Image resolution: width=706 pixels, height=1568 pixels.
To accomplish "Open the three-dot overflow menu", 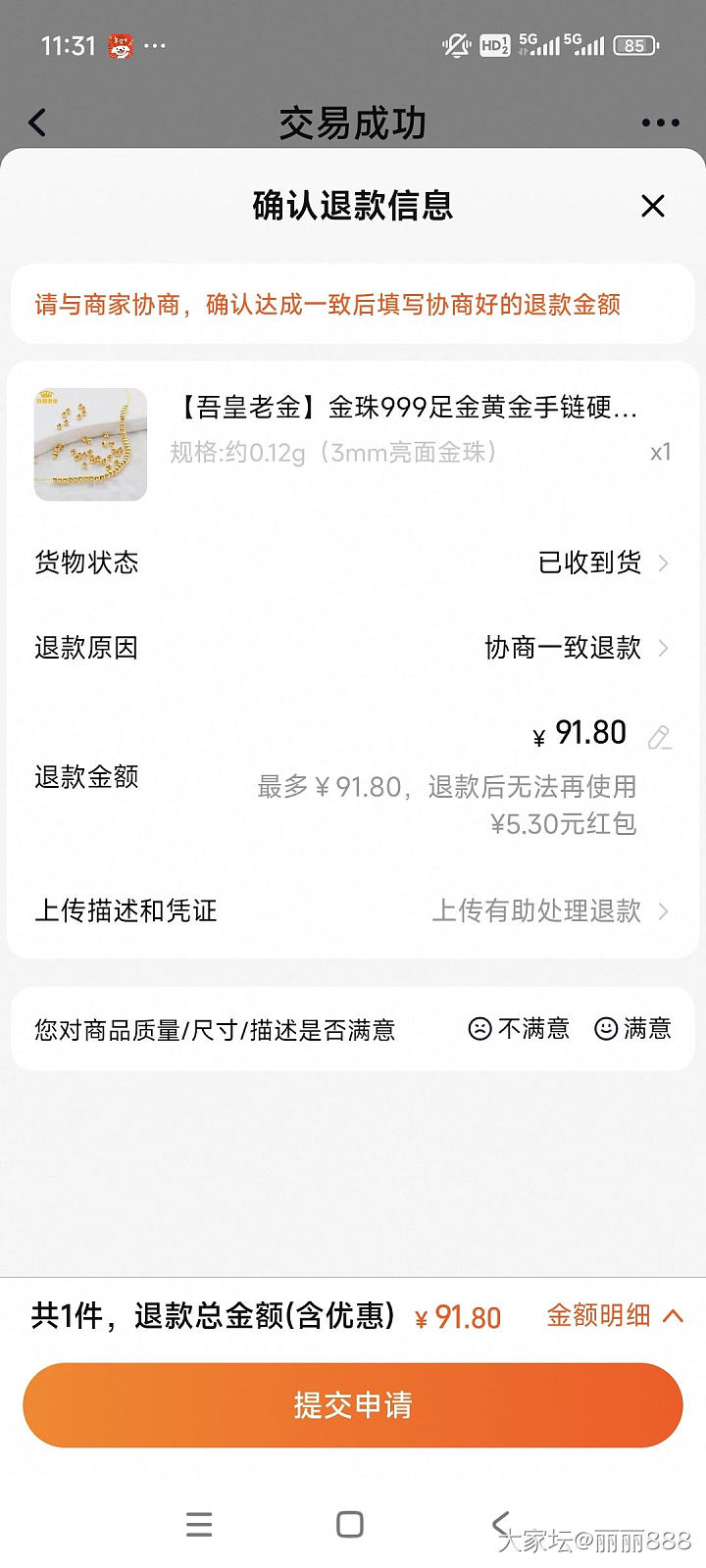I will pyautogui.click(x=660, y=122).
